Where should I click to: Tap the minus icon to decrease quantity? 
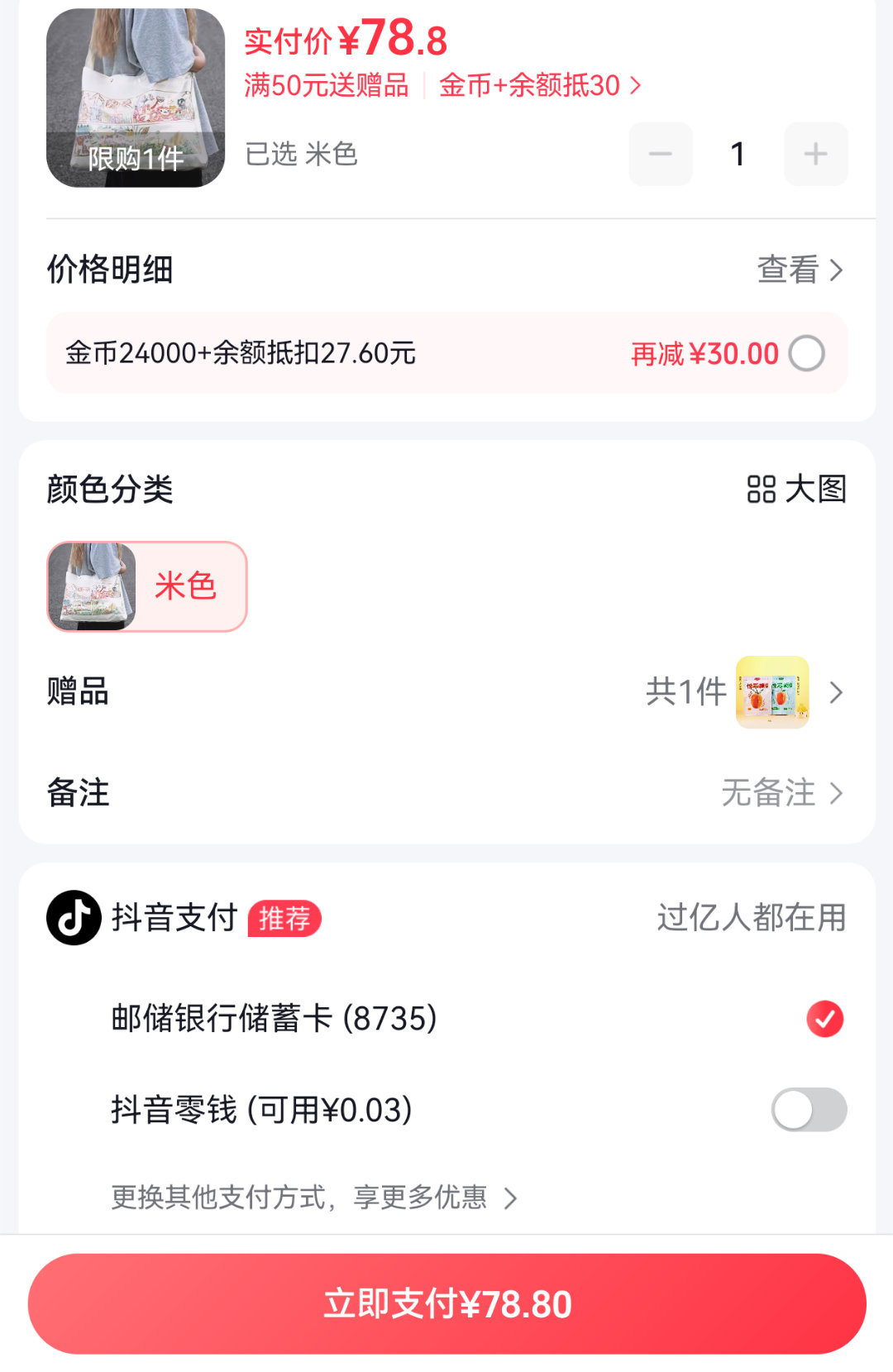point(661,154)
